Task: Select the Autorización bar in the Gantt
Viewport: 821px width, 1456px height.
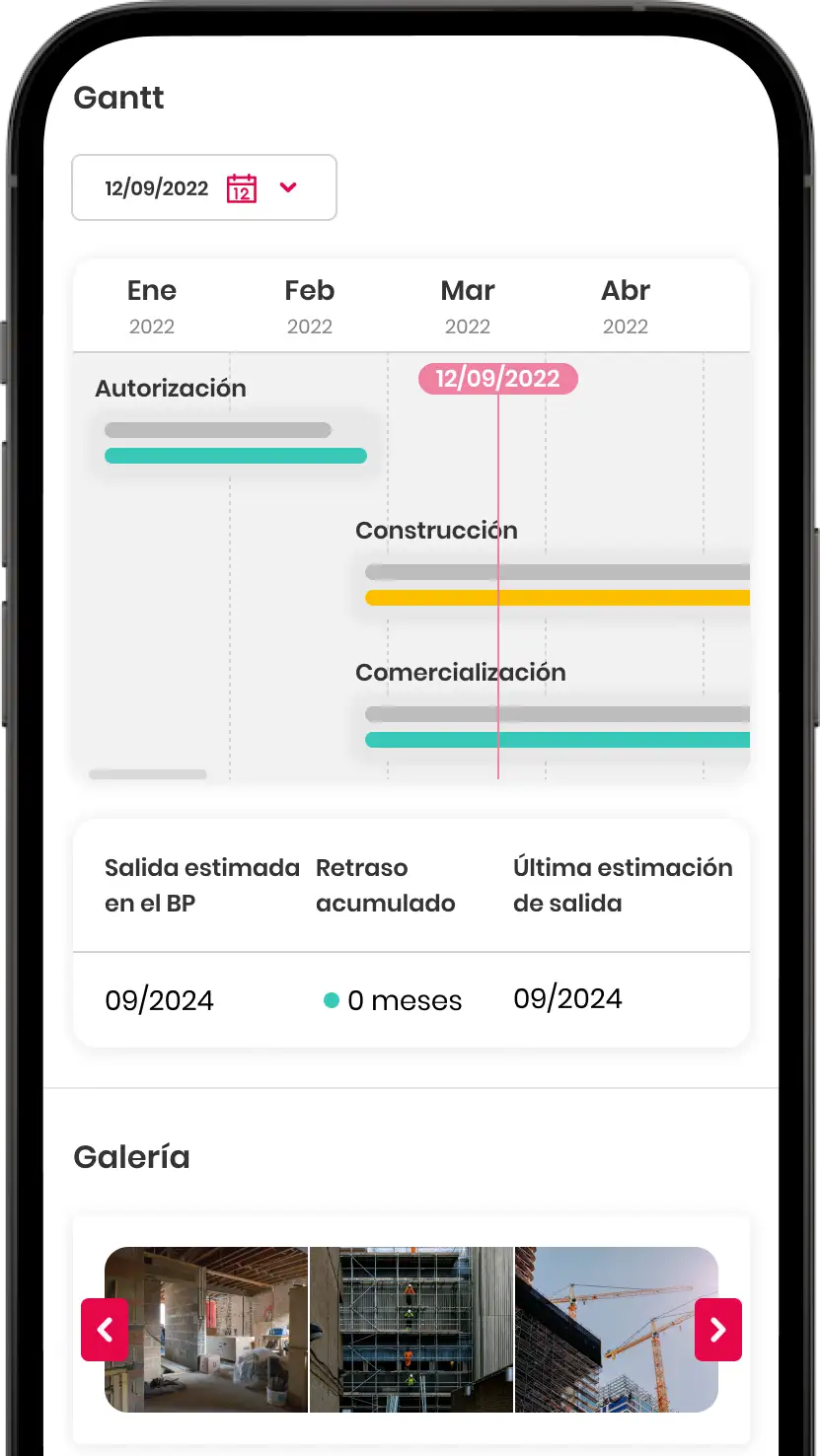Action: pyautogui.click(x=236, y=443)
